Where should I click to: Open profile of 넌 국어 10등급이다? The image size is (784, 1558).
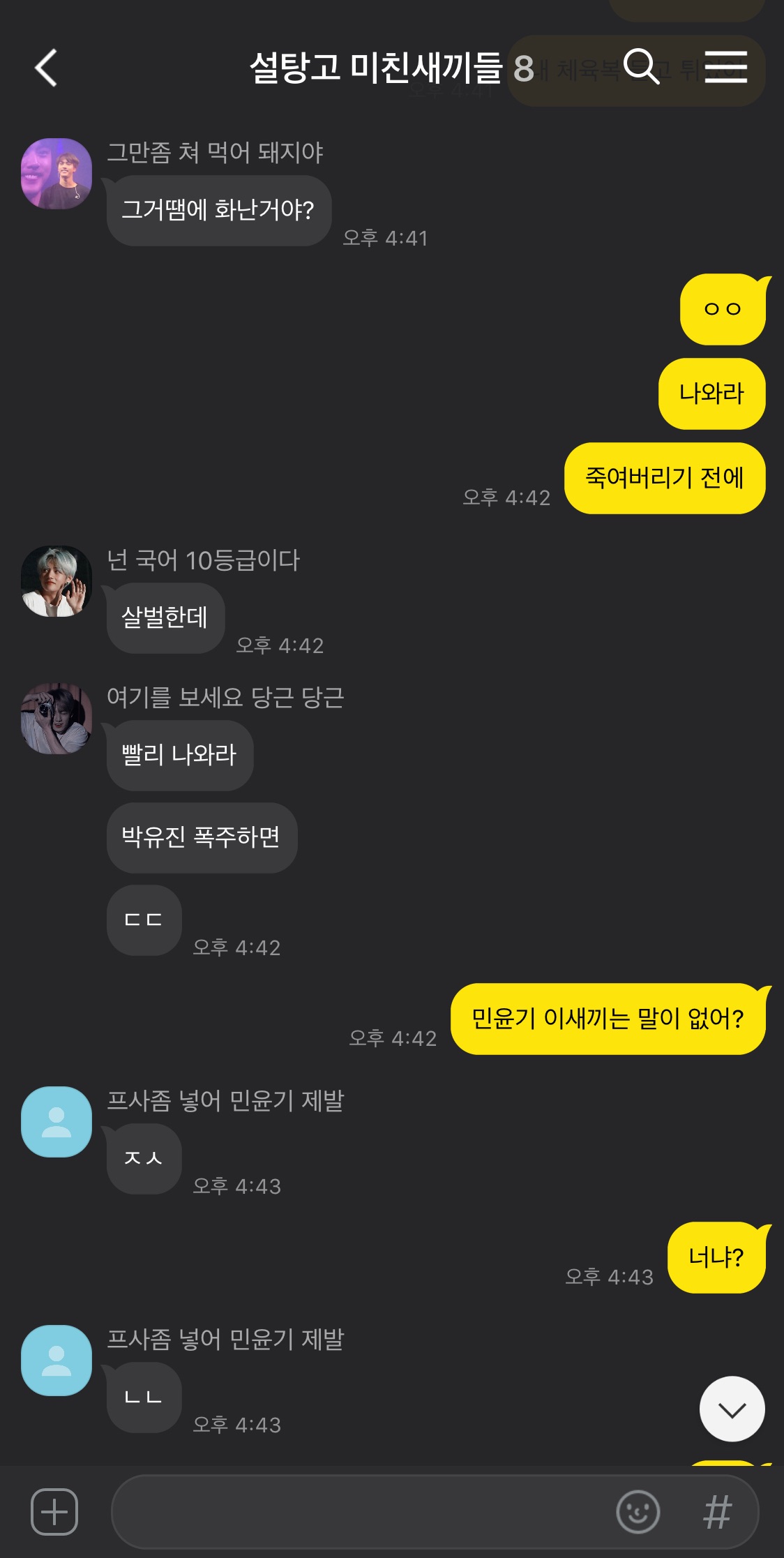click(x=56, y=581)
